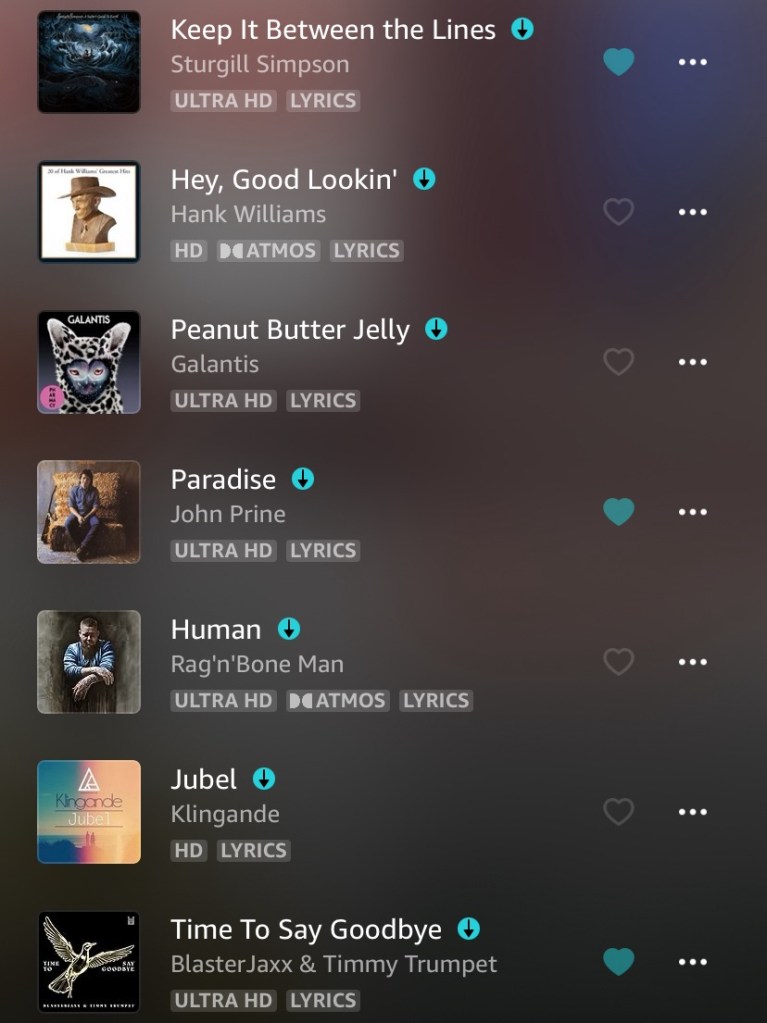The image size is (767, 1023).
Task: Play Paradise by John Prine
Action: coord(223,480)
